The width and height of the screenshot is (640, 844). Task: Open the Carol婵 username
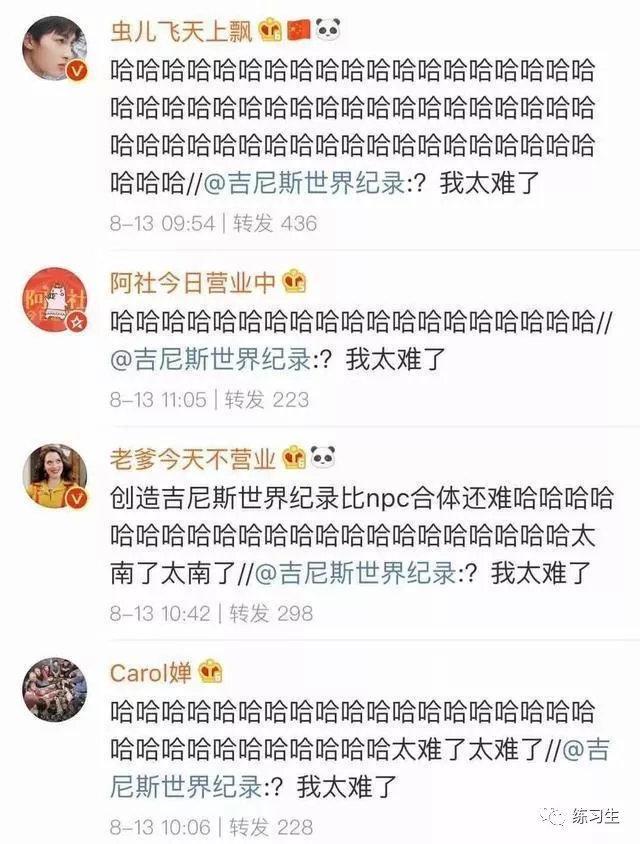click(151, 672)
